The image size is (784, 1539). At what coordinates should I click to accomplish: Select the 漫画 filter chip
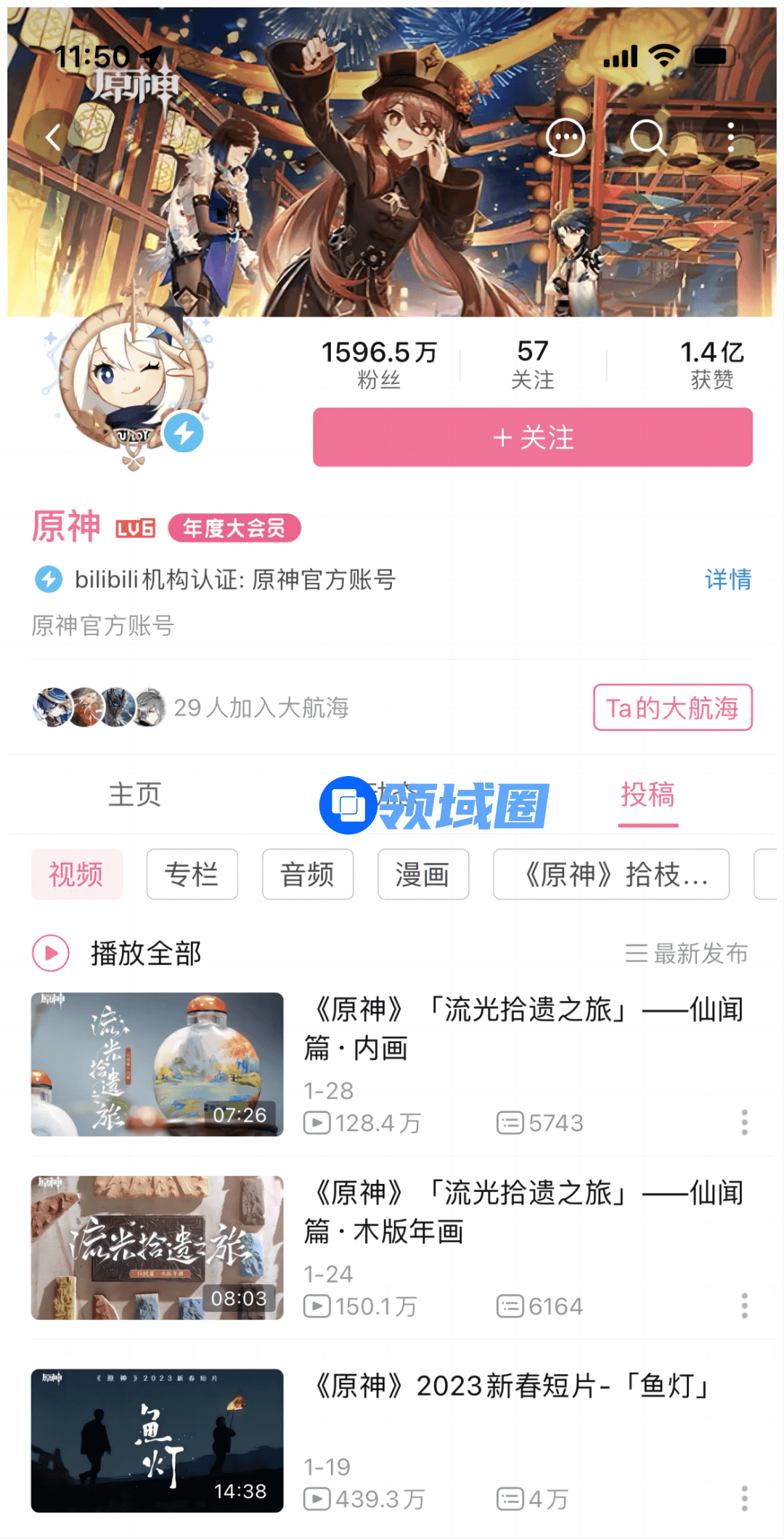point(422,874)
